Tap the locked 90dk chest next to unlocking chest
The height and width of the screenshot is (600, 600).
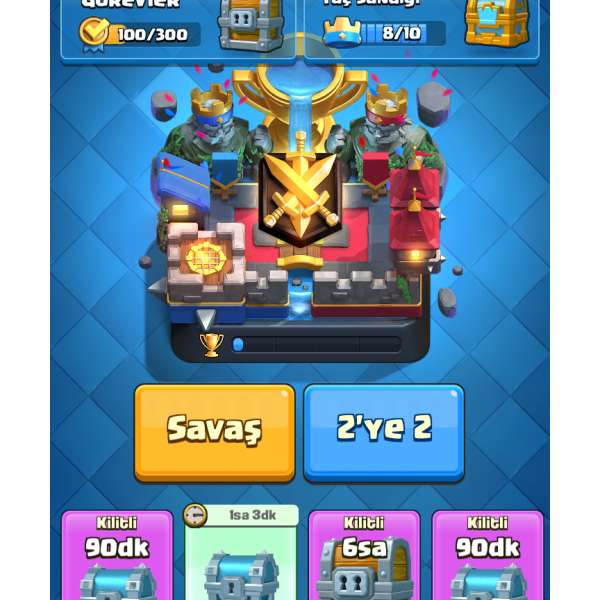click(117, 556)
